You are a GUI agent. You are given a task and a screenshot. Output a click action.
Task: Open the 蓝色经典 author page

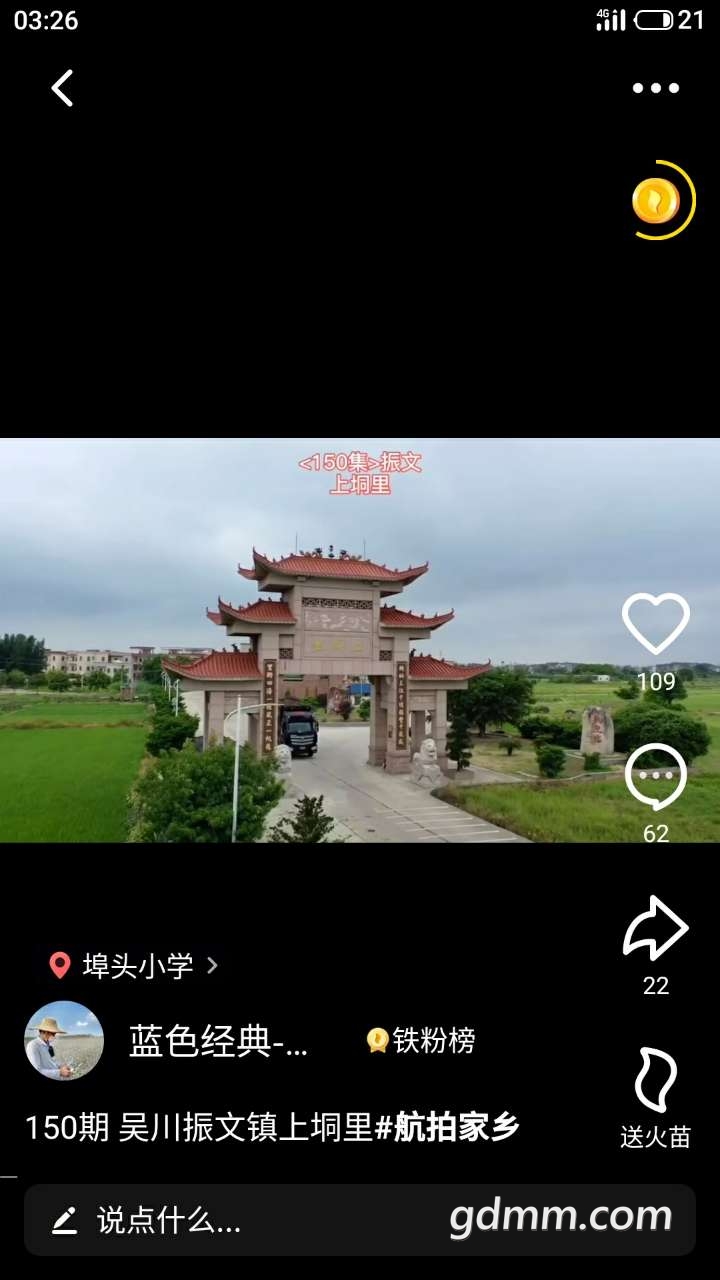click(x=218, y=1042)
